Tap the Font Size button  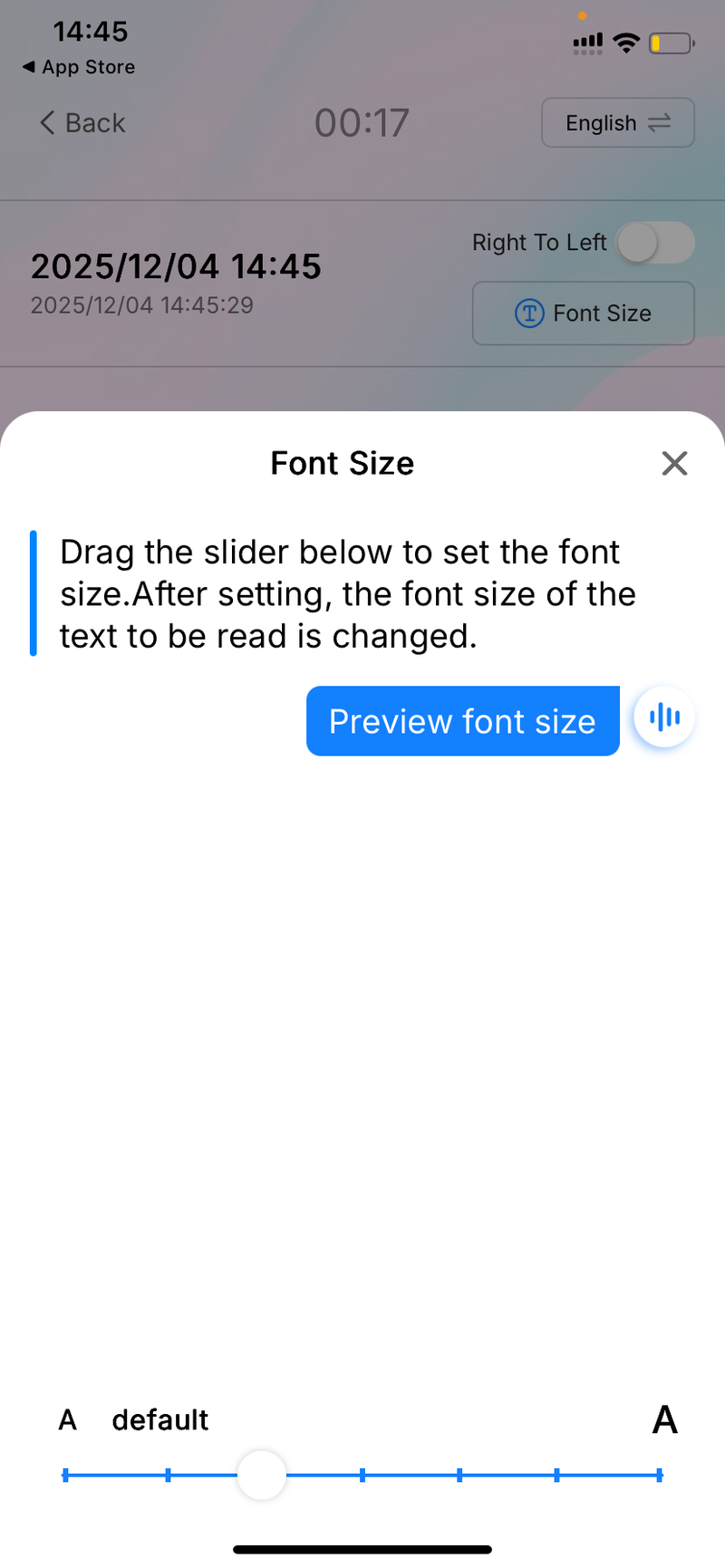(x=583, y=313)
